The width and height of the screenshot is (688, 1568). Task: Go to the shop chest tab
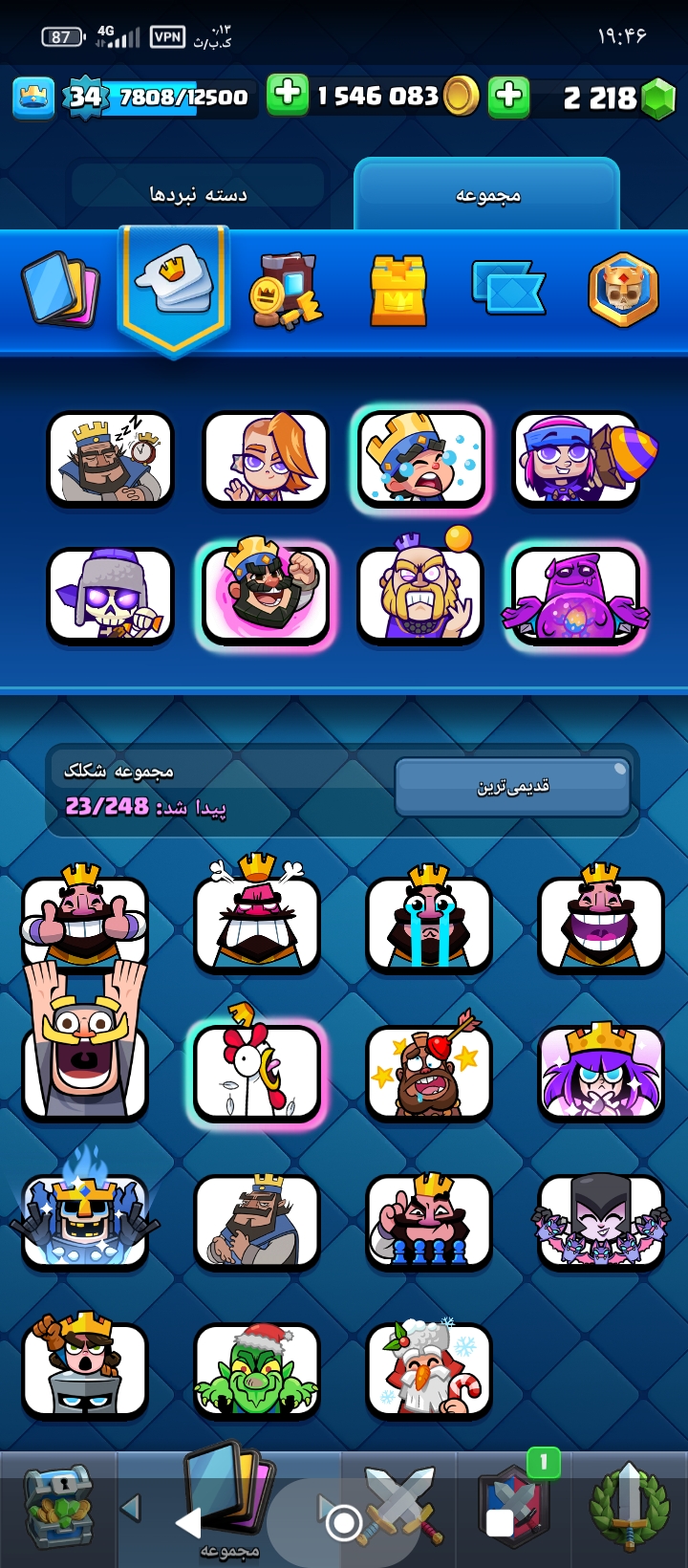coord(57,1509)
